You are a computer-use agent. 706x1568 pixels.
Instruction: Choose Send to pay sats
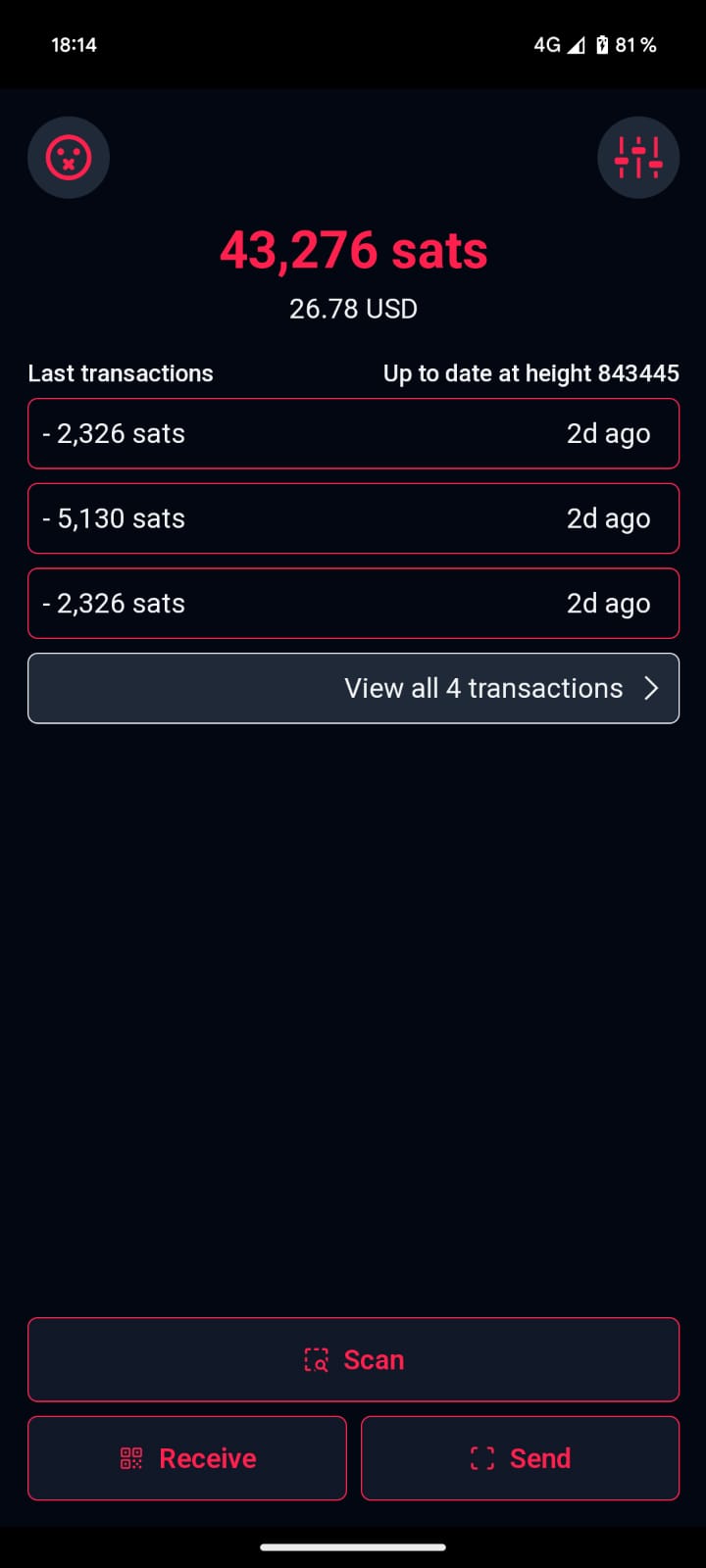pyautogui.click(x=520, y=1458)
